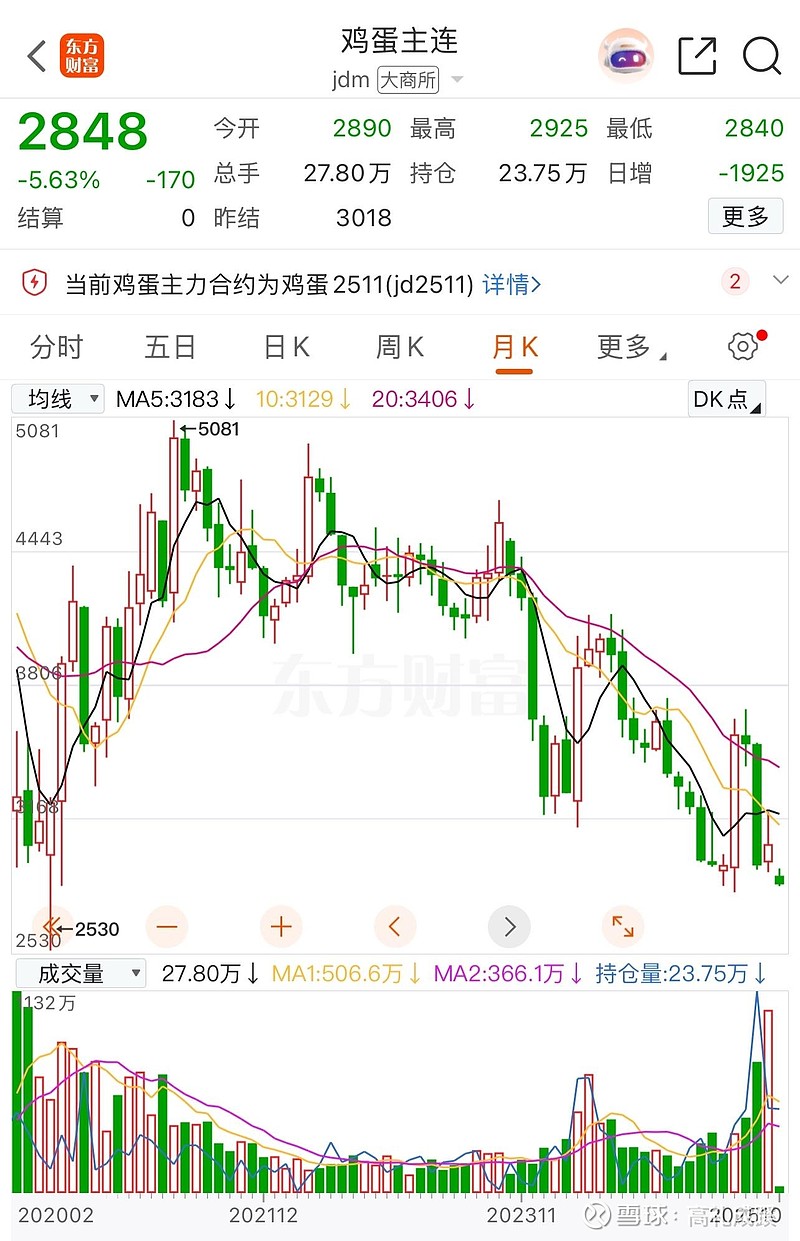
Task: Tap the 更多 button for more quotes
Action: coord(746,216)
